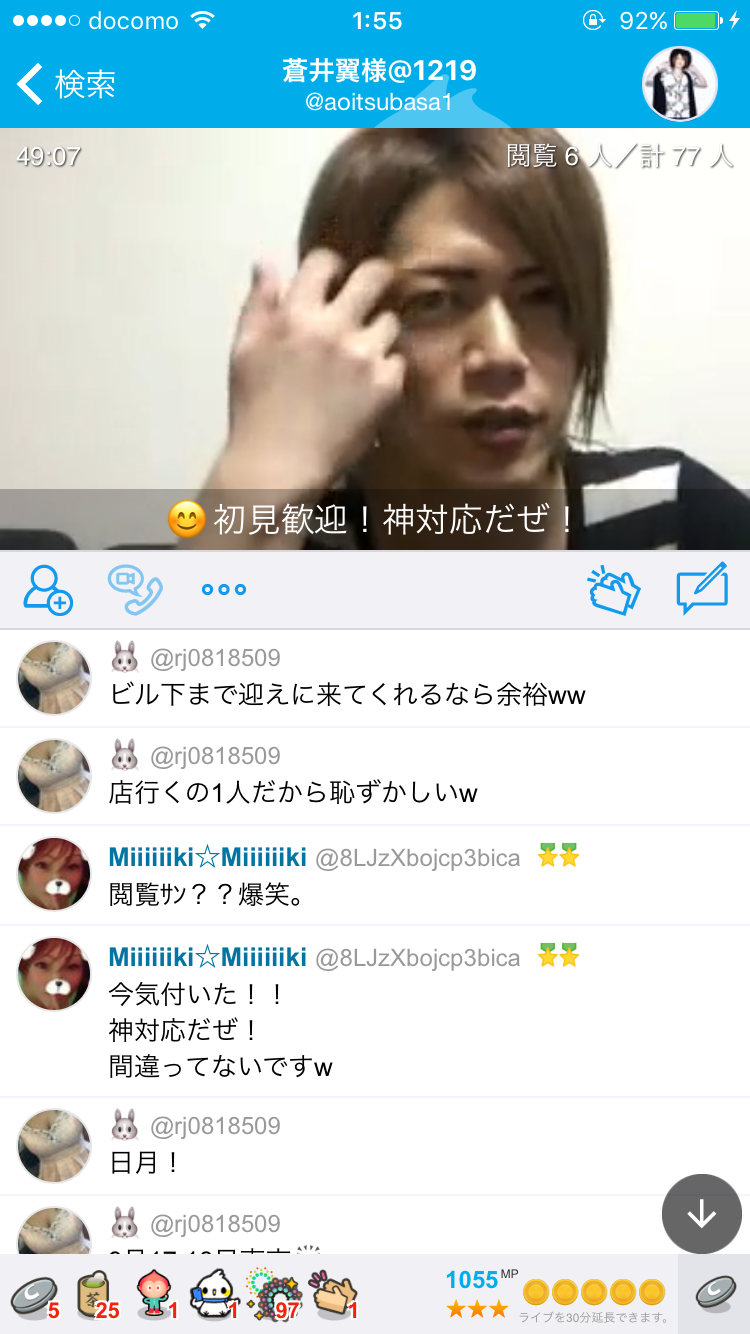Write a new comment

point(701,590)
